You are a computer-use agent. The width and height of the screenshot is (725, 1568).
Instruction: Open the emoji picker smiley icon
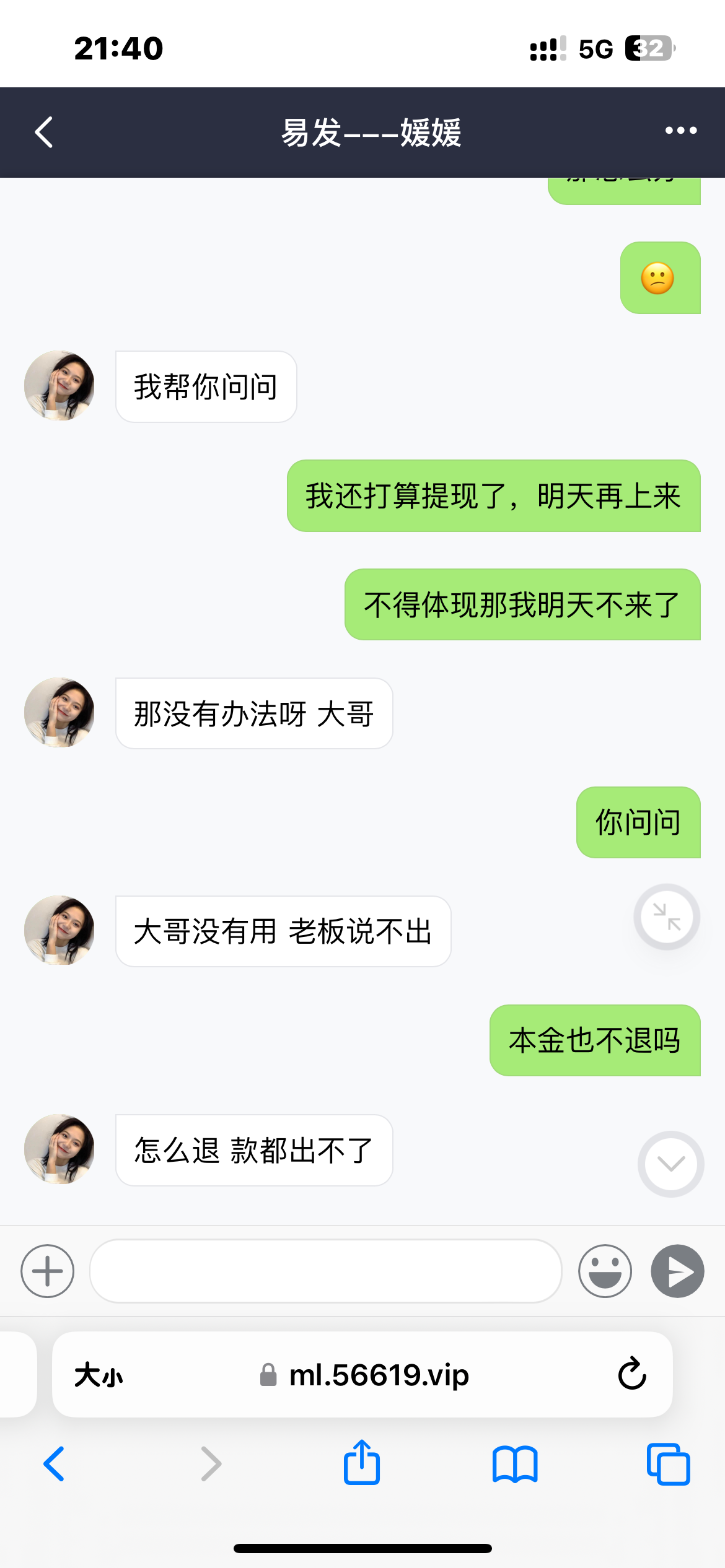pyautogui.click(x=604, y=1271)
